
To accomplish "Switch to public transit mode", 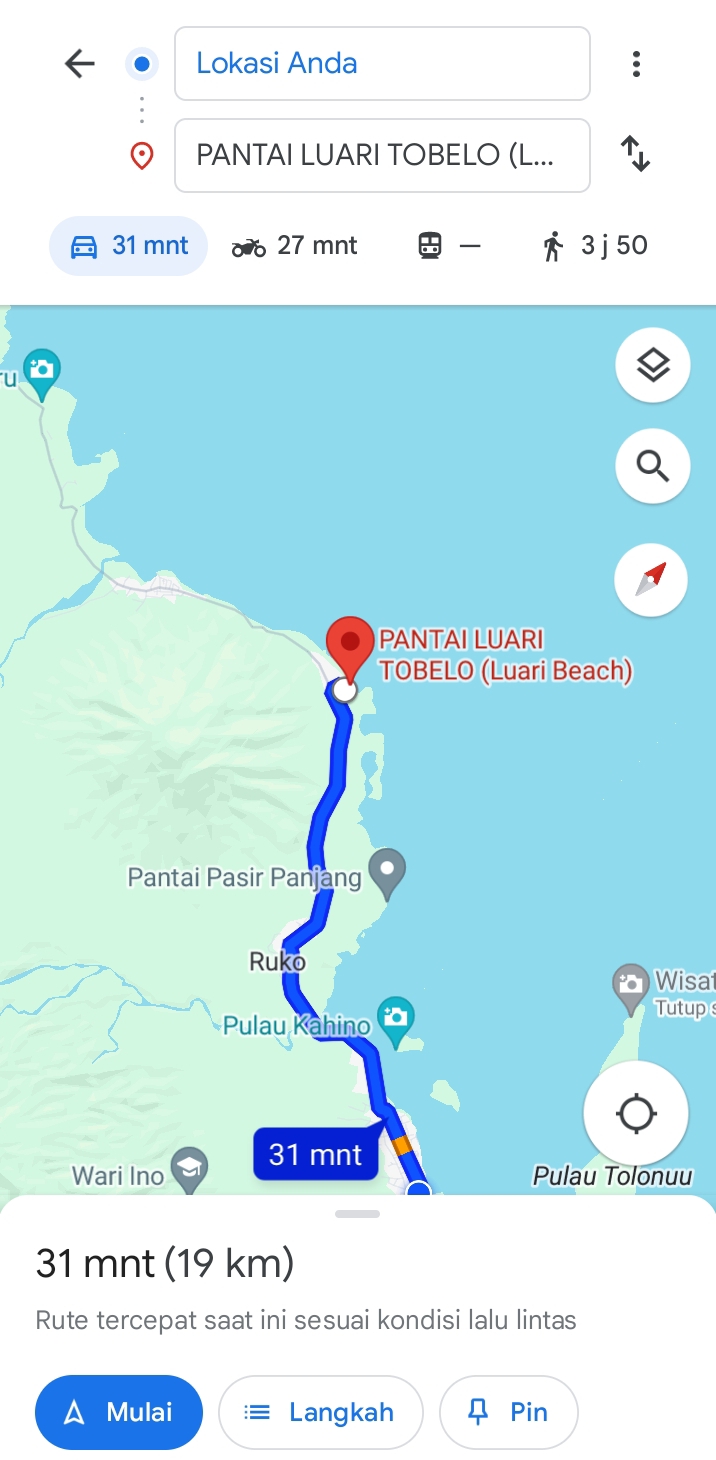I will click(x=449, y=246).
